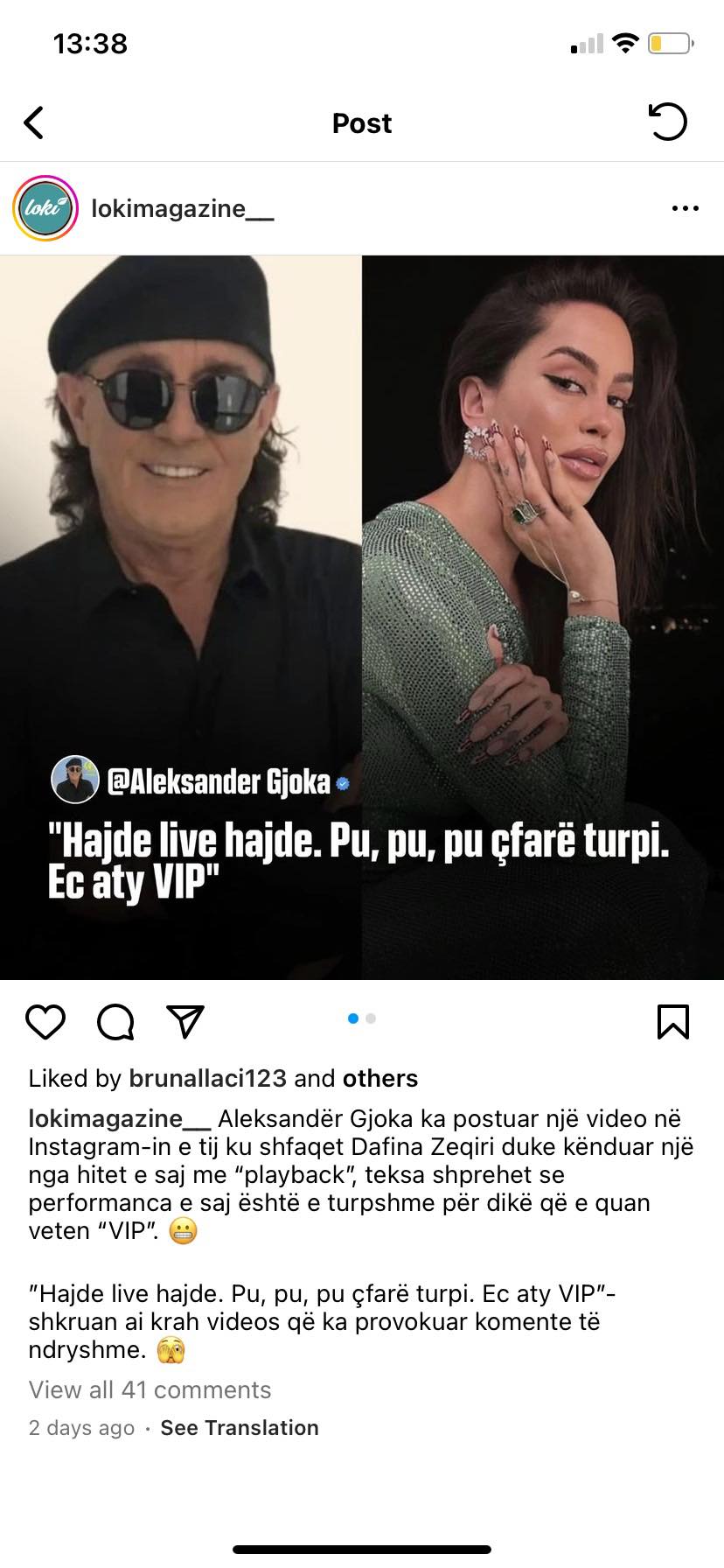Share the post via paper plane
This screenshot has width=724, height=1568.
[x=184, y=1021]
